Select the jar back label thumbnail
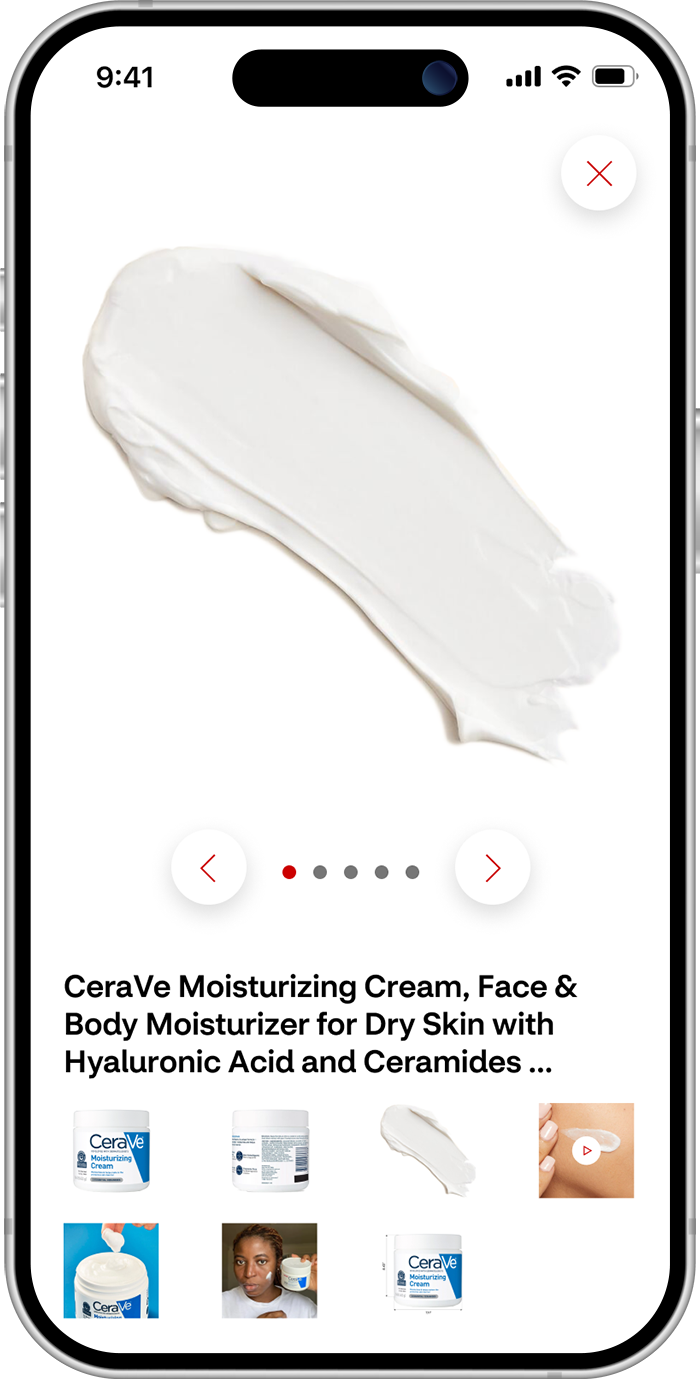The width and height of the screenshot is (700, 1379). tap(270, 1150)
